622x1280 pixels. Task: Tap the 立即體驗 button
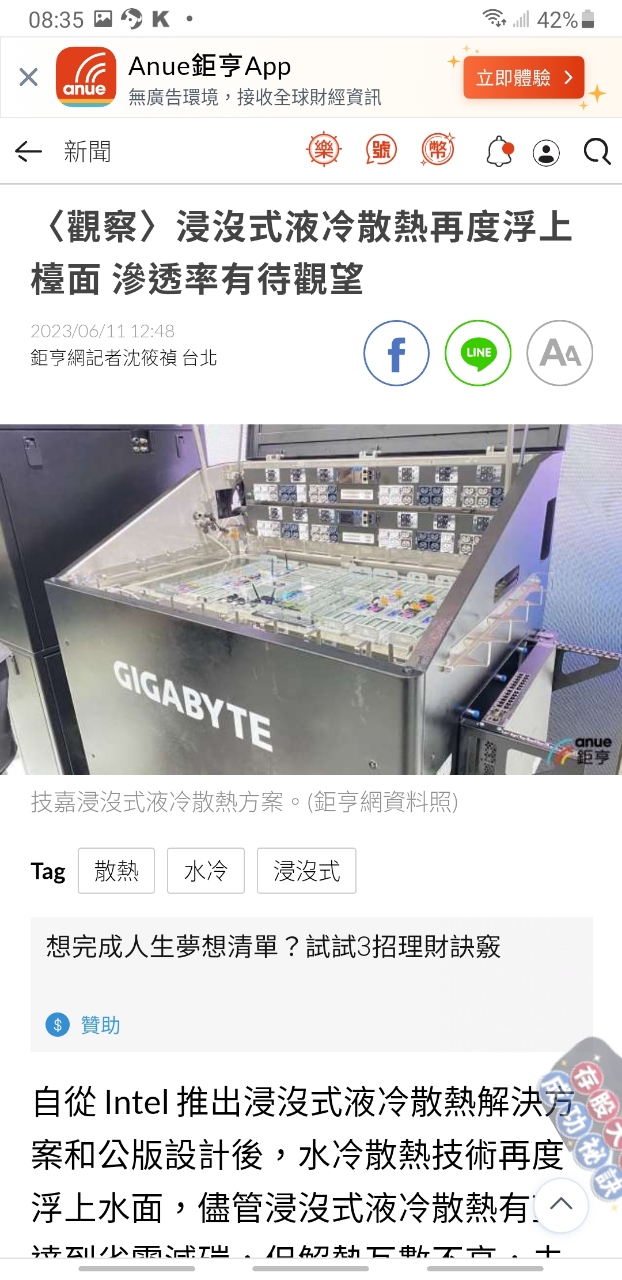coord(523,78)
